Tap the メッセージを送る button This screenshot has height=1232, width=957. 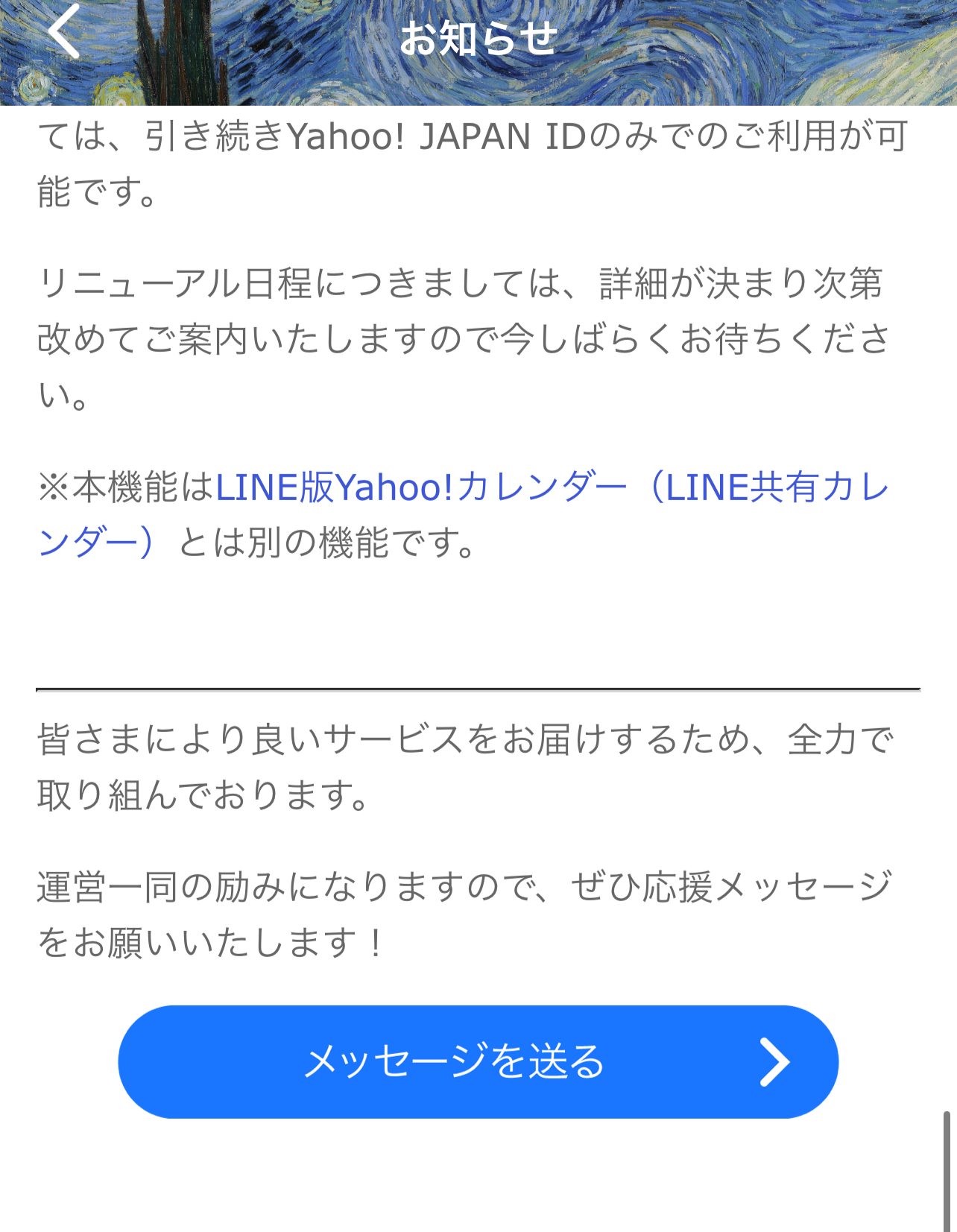coord(478,1061)
